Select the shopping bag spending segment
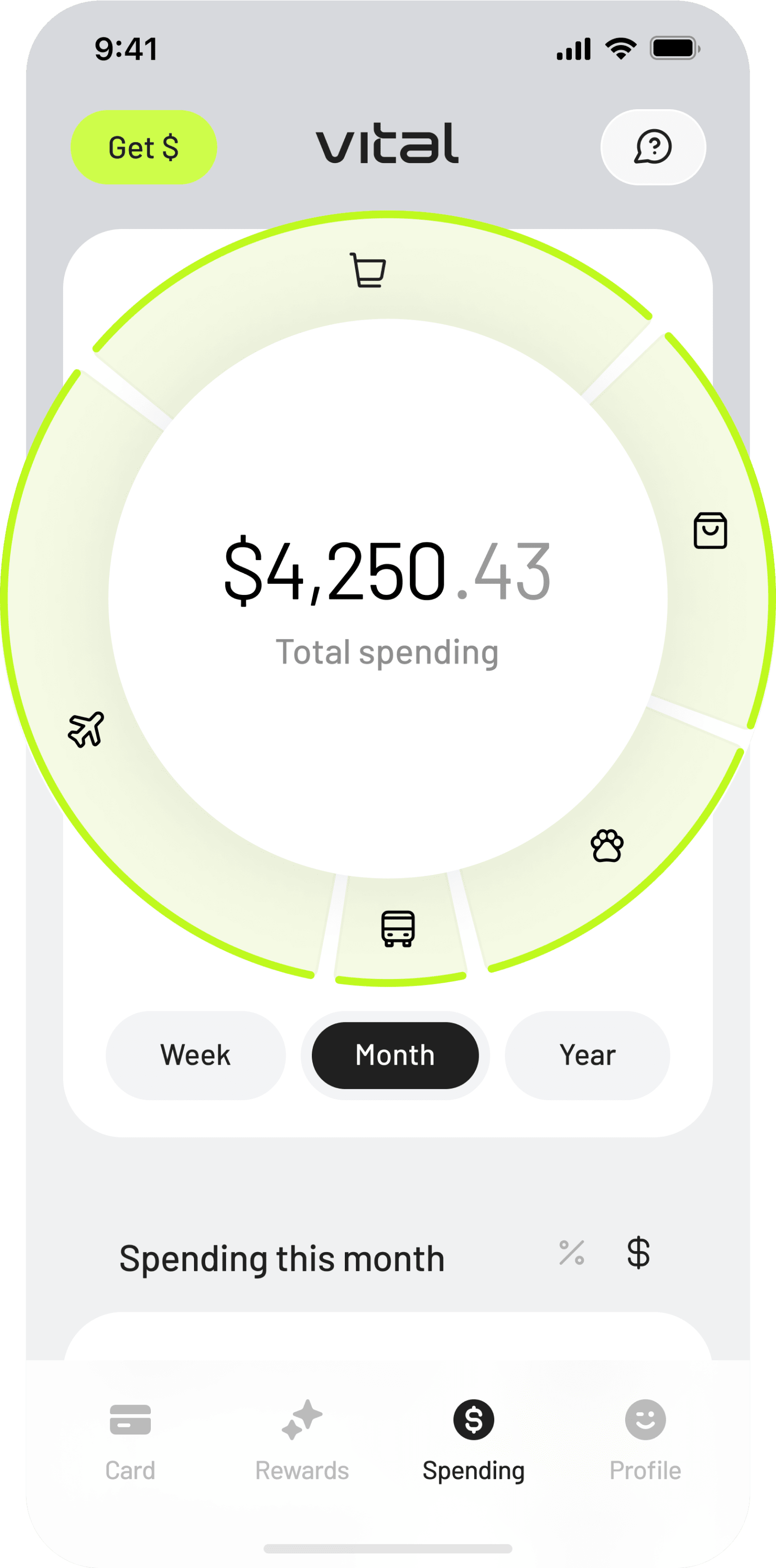Image resolution: width=776 pixels, height=1568 pixels. tap(710, 530)
